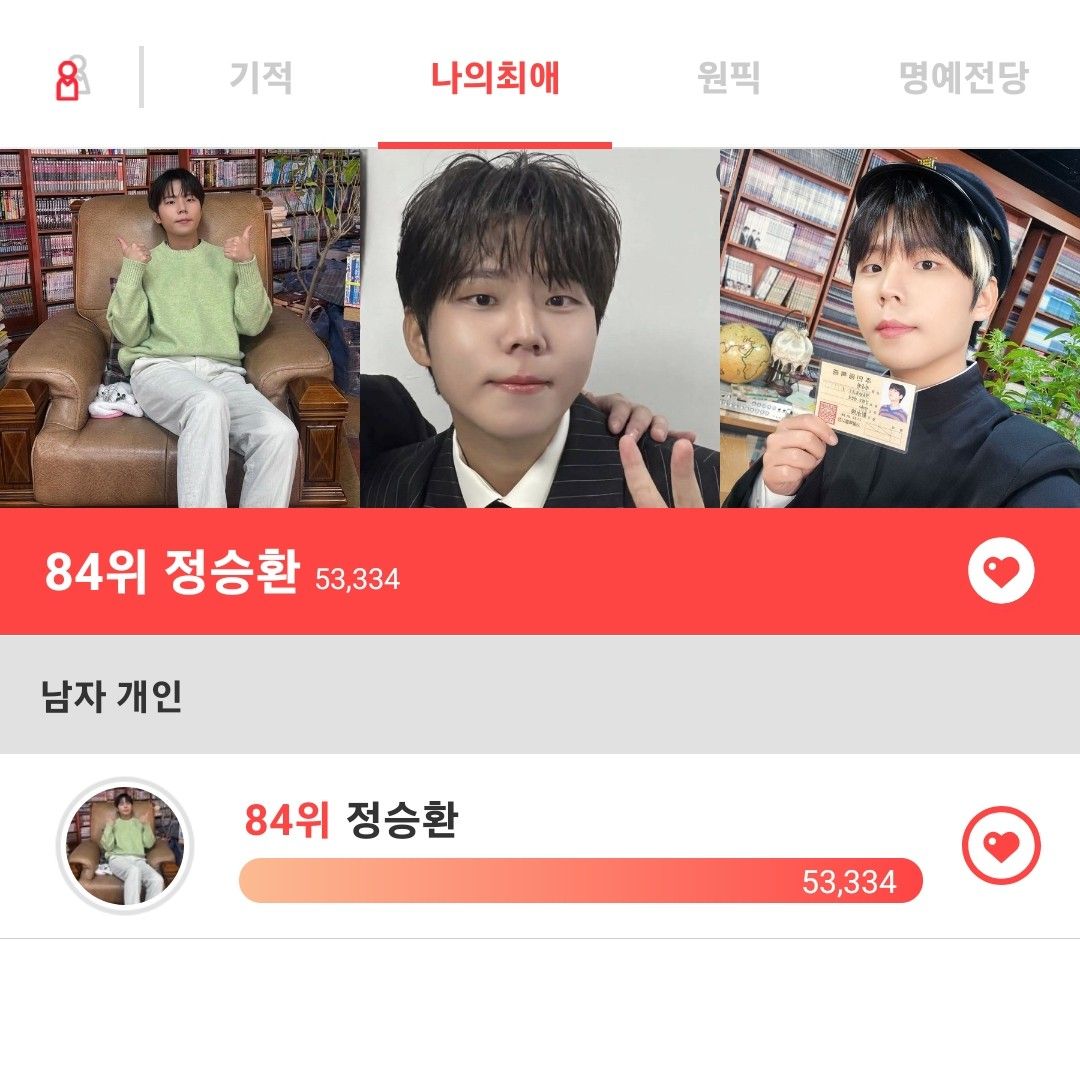This screenshot has width=1080, height=1080.
Task: Switch to the 기적 tab
Action: 261,78
